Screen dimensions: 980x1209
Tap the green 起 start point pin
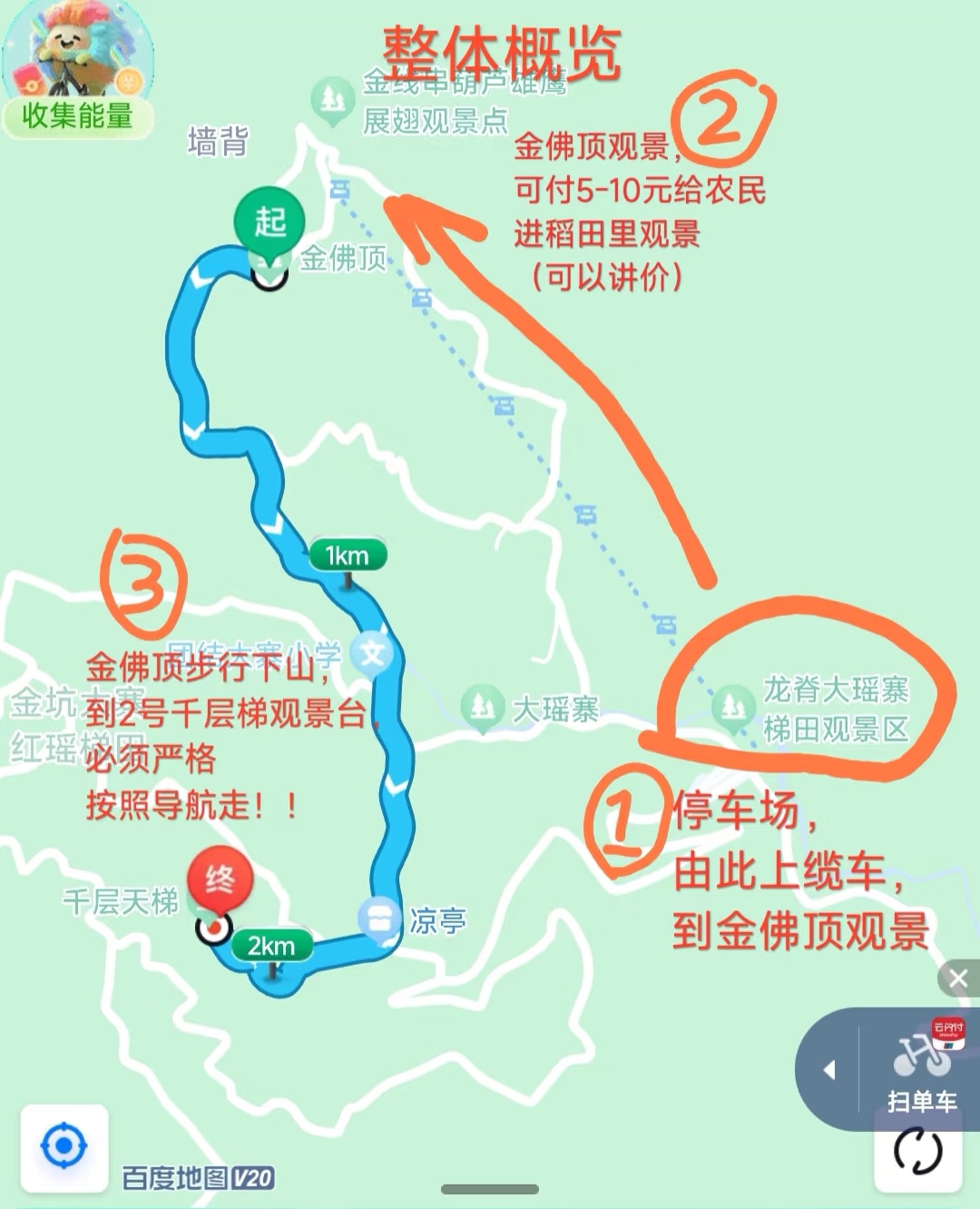click(269, 225)
